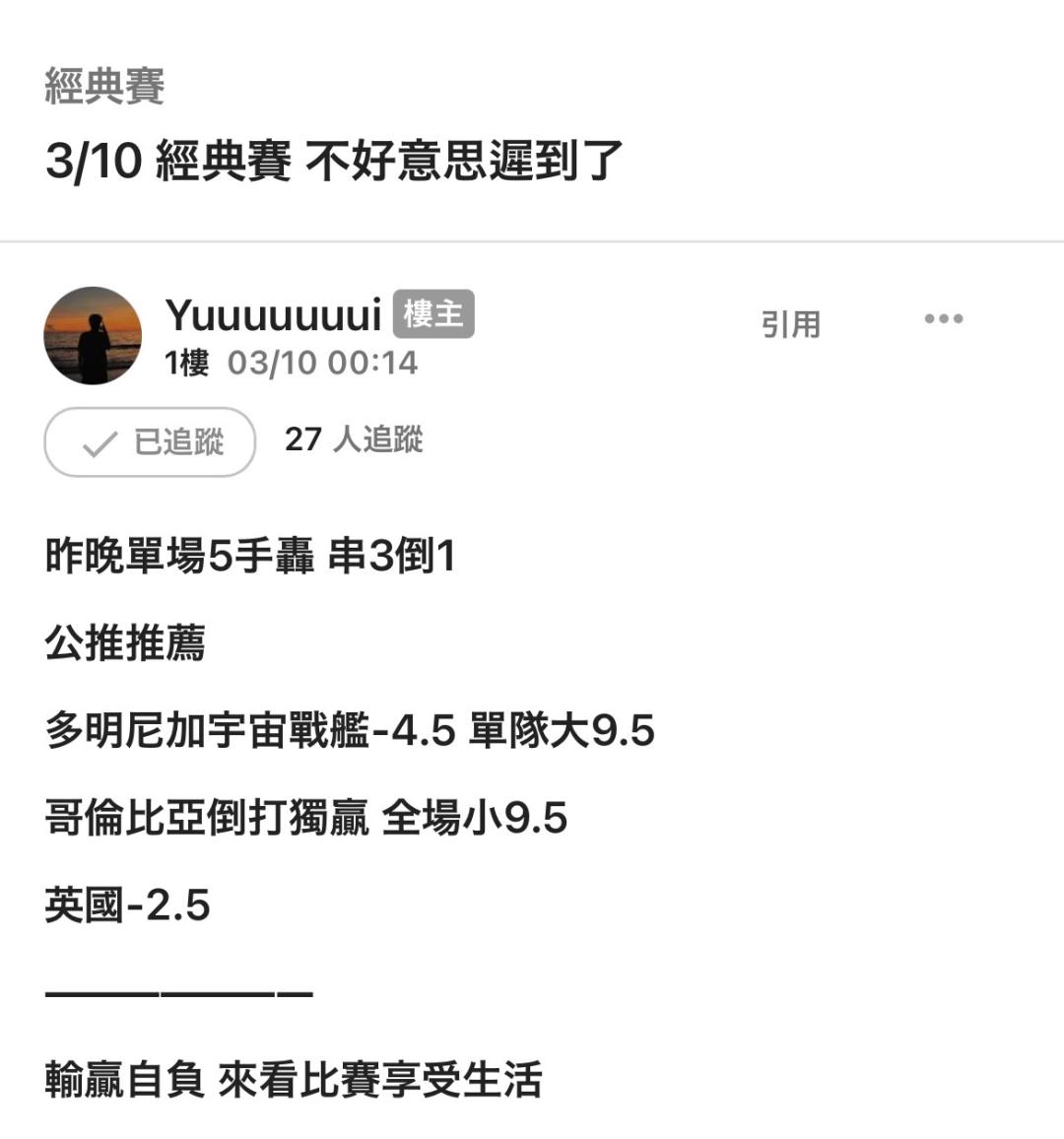The width and height of the screenshot is (1064, 1139).
Task: Quote this post with 引用
Action: click(x=790, y=324)
